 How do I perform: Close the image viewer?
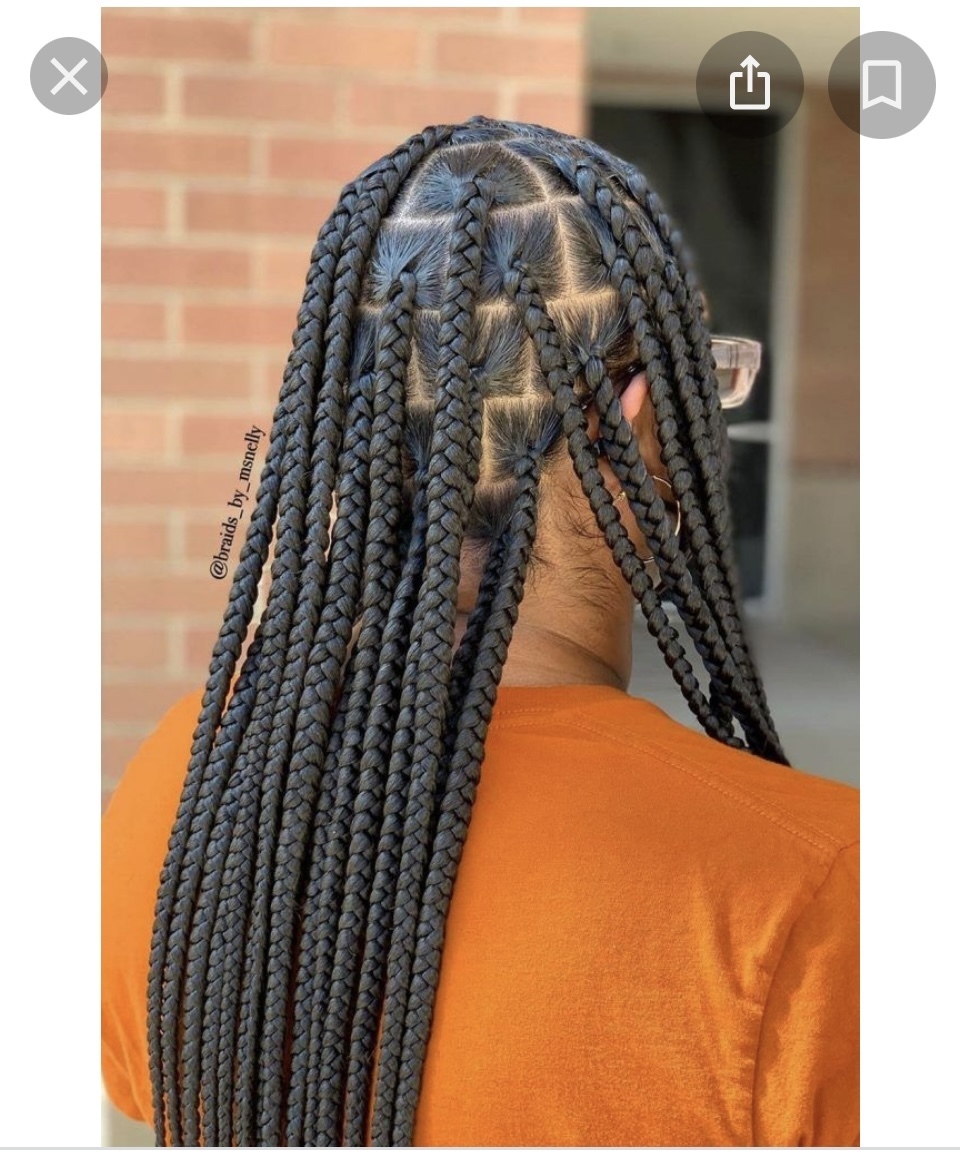68,76
